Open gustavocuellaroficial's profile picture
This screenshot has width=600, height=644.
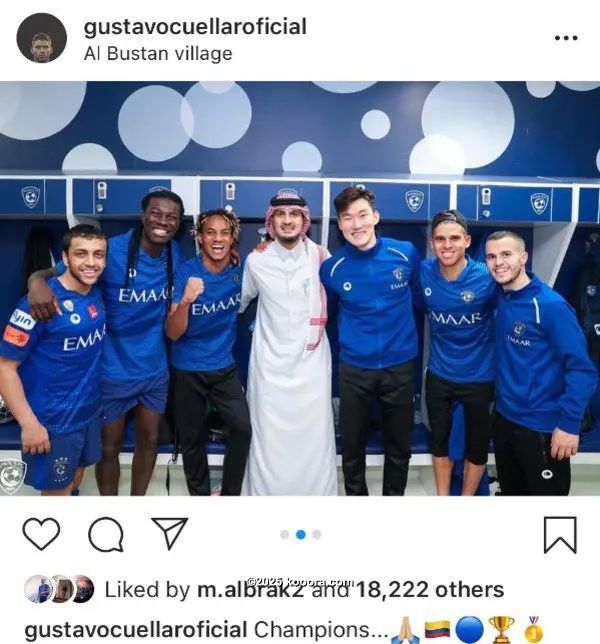pos(41,38)
